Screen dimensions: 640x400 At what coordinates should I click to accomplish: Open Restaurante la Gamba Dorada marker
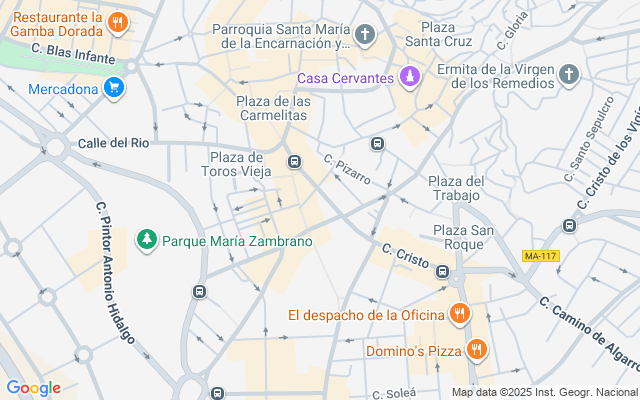pyautogui.click(x=118, y=22)
